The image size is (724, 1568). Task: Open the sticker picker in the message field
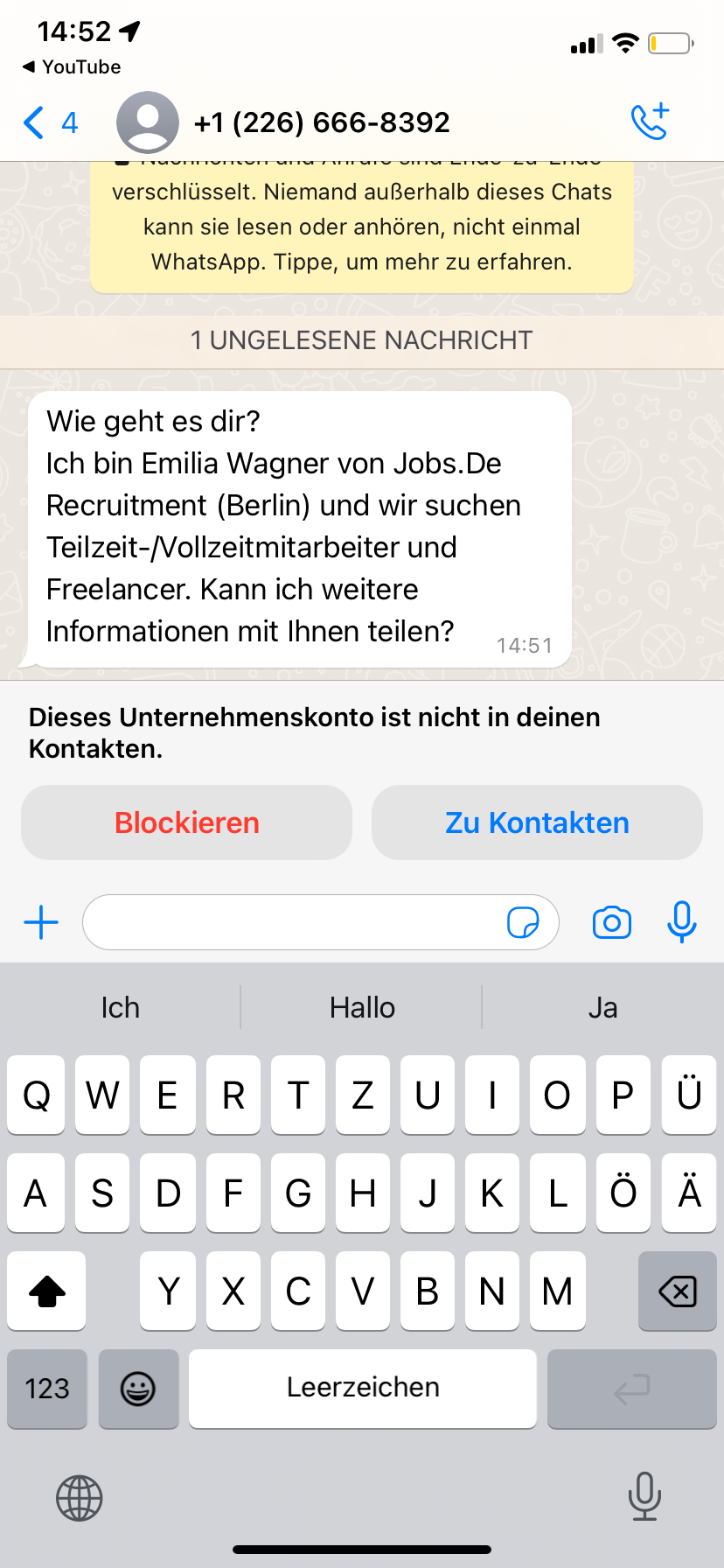click(x=523, y=922)
